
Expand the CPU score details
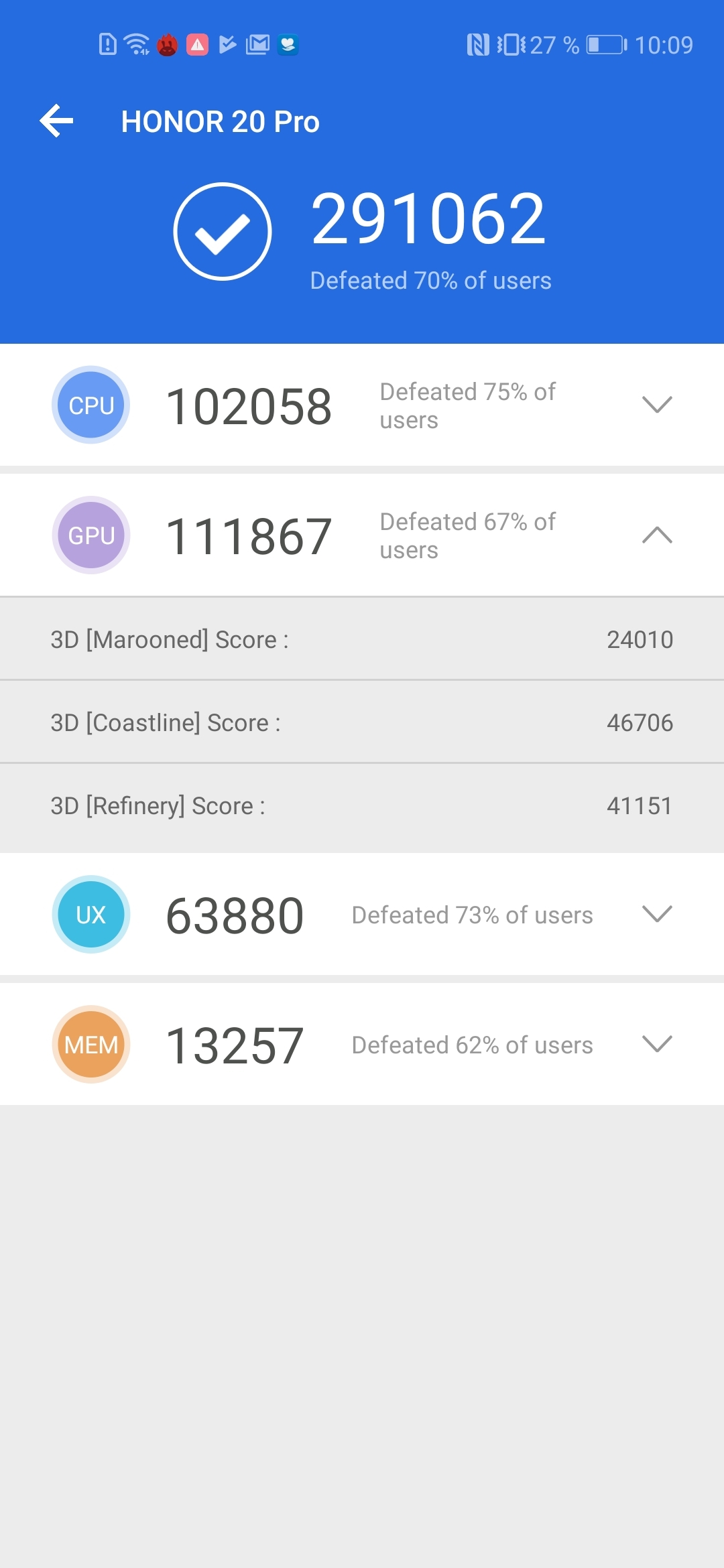pyautogui.click(x=657, y=405)
